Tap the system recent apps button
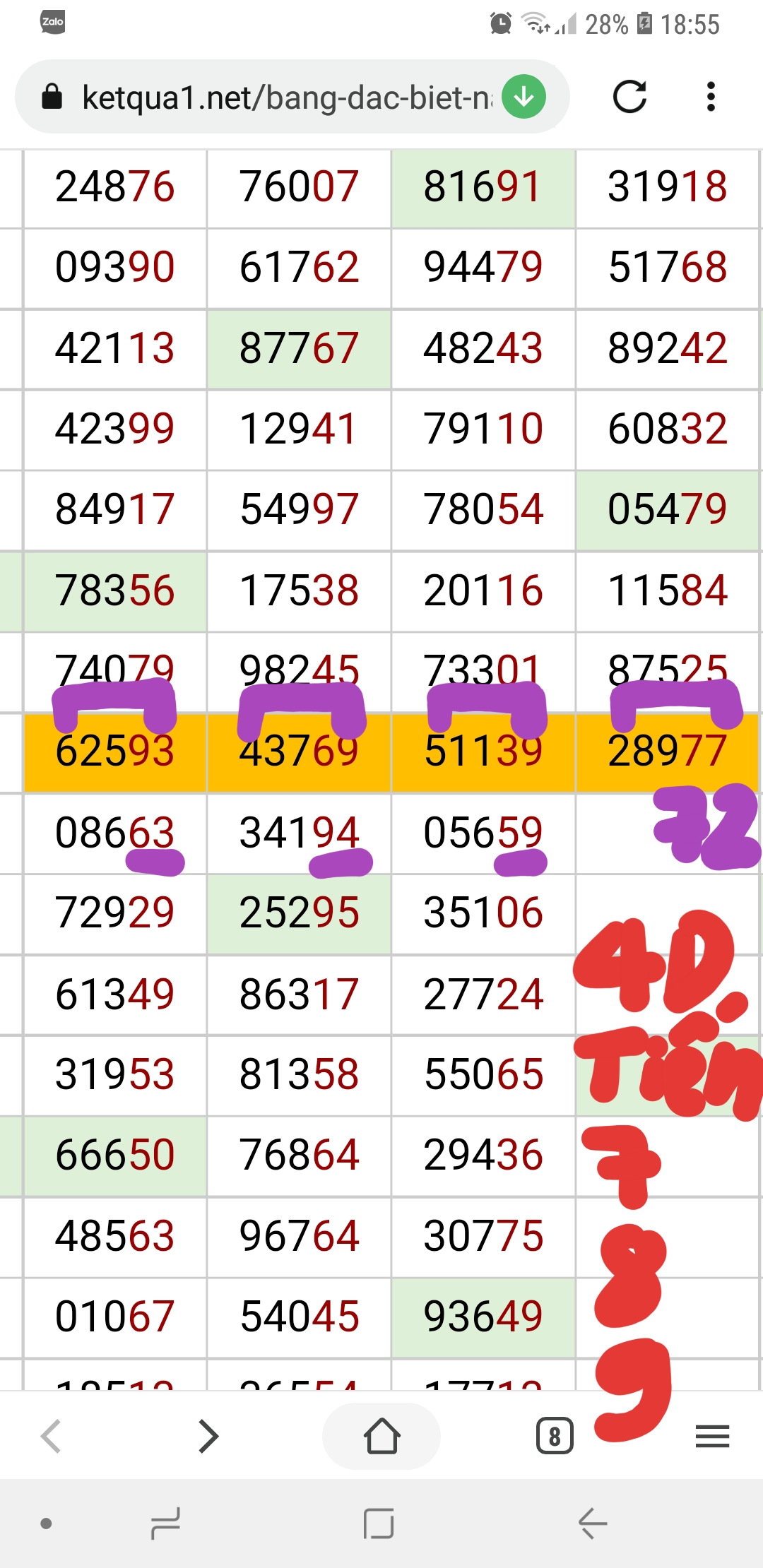 click(x=165, y=1524)
